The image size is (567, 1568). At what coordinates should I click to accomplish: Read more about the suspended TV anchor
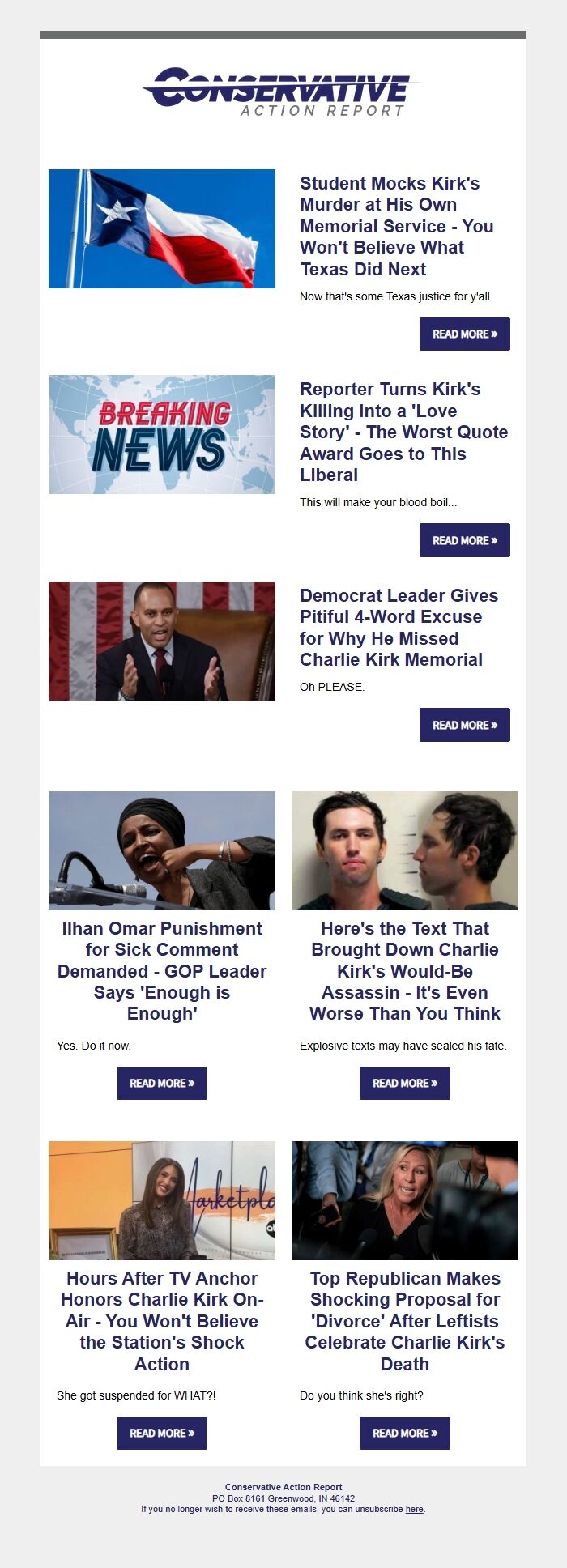coord(162,1433)
